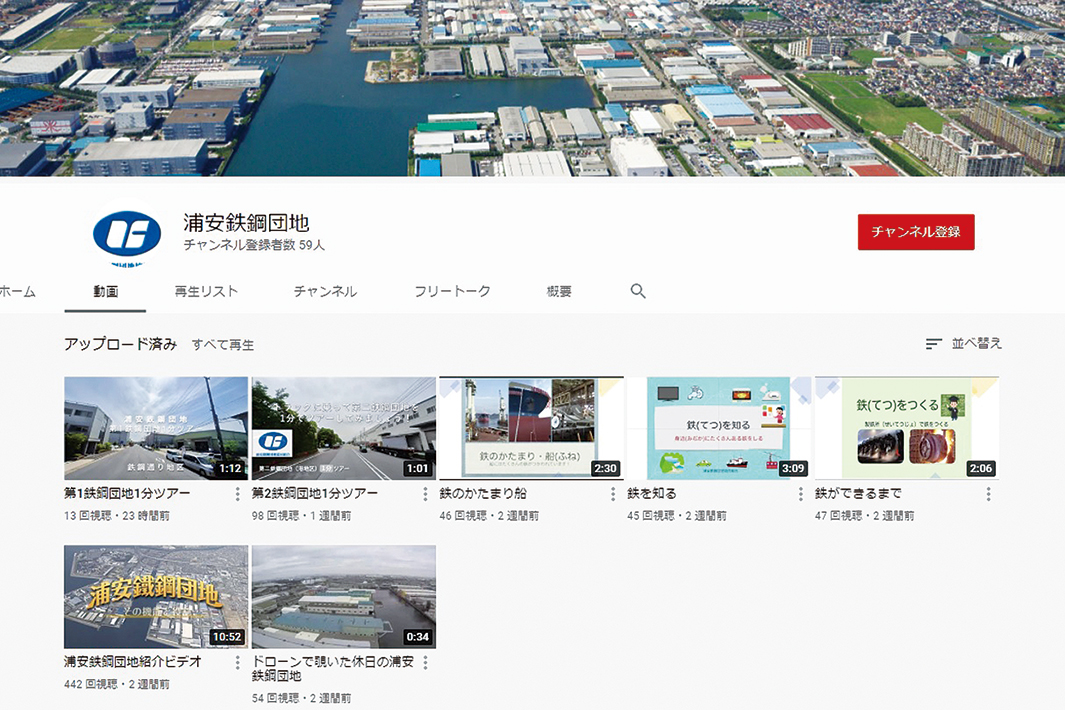This screenshot has height=710, width=1065.
Task: Open the options menu for 鉄を知る
Action: point(800,494)
